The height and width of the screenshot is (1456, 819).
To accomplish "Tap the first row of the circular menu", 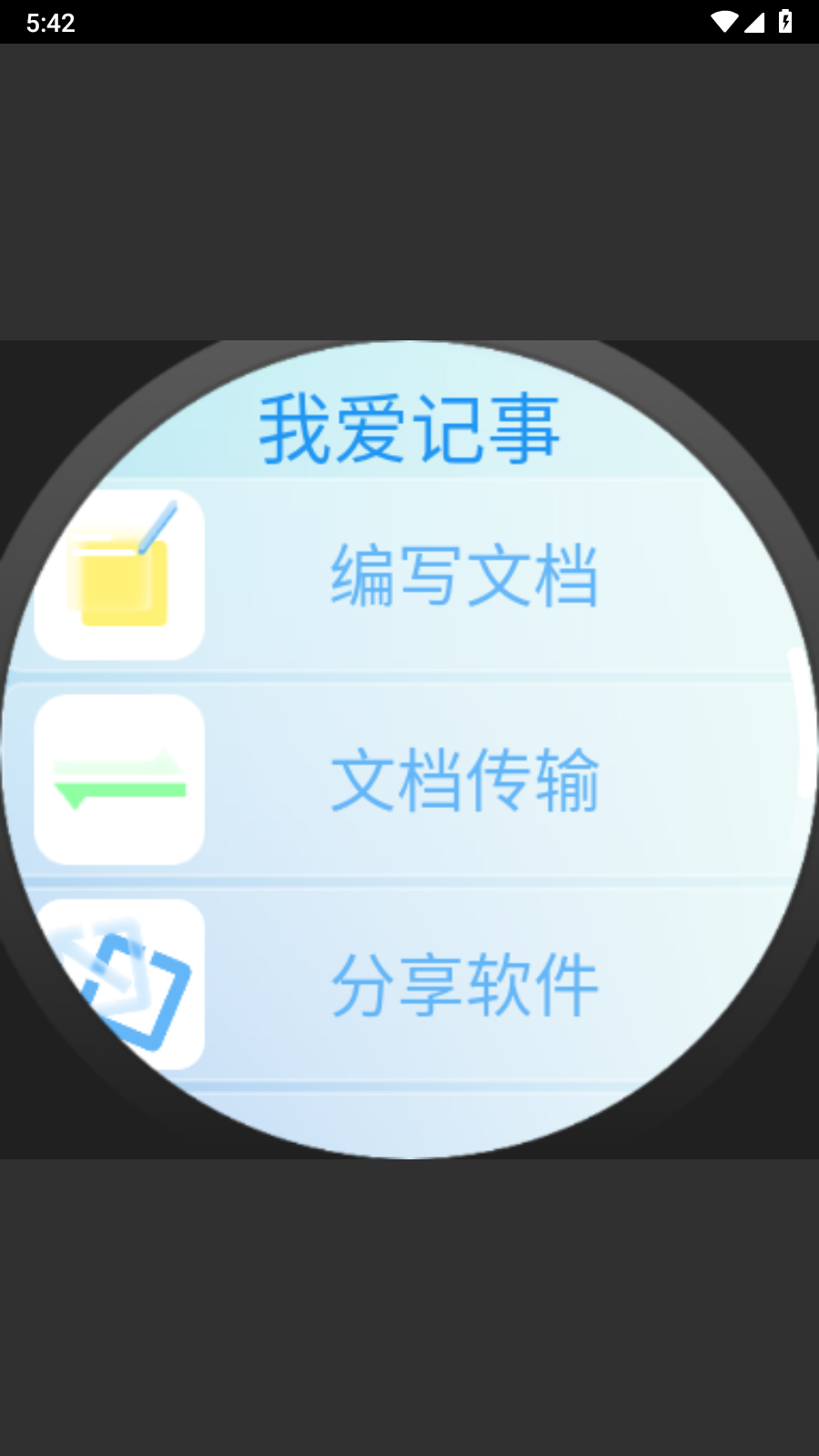I will click(409, 575).
